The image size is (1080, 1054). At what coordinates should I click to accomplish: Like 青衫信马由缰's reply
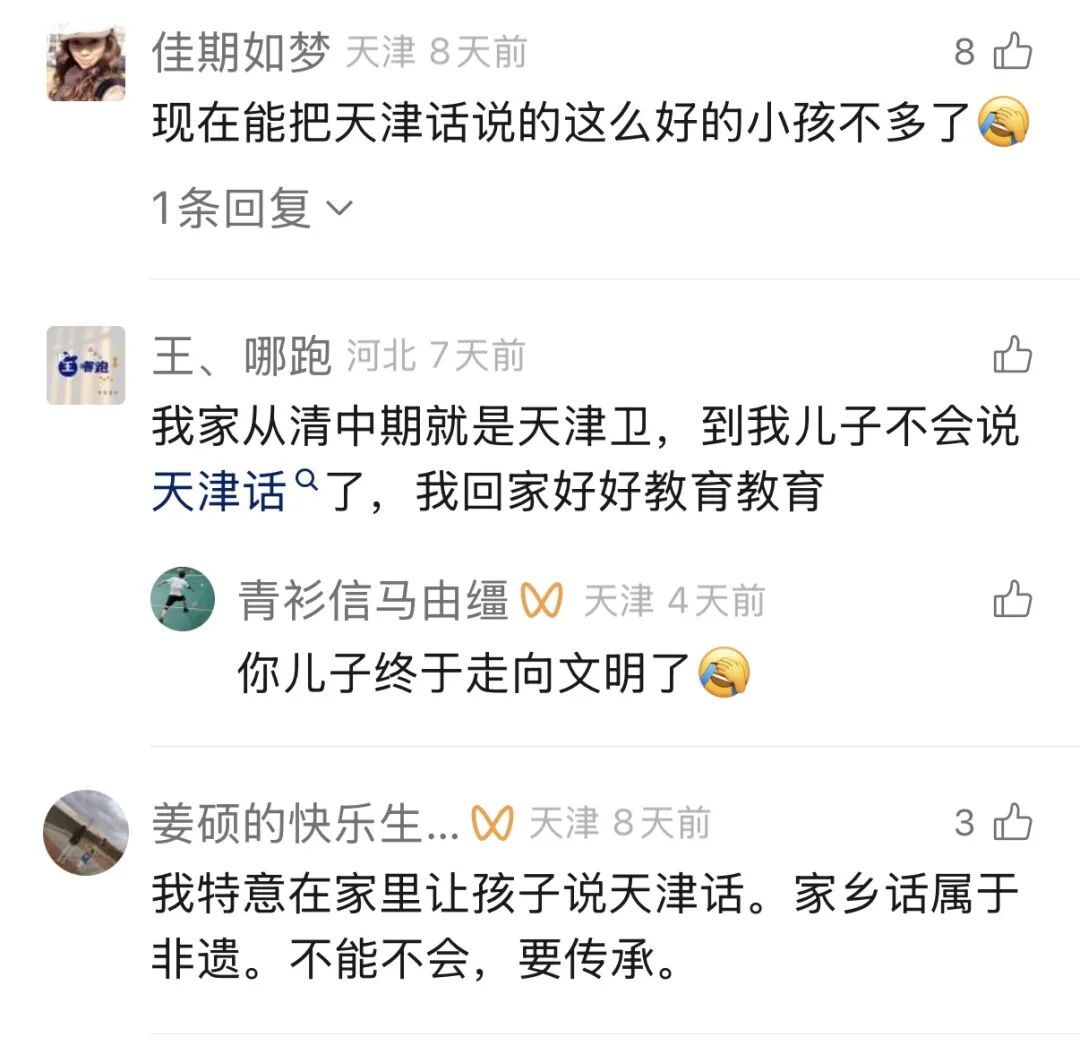click(1012, 601)
